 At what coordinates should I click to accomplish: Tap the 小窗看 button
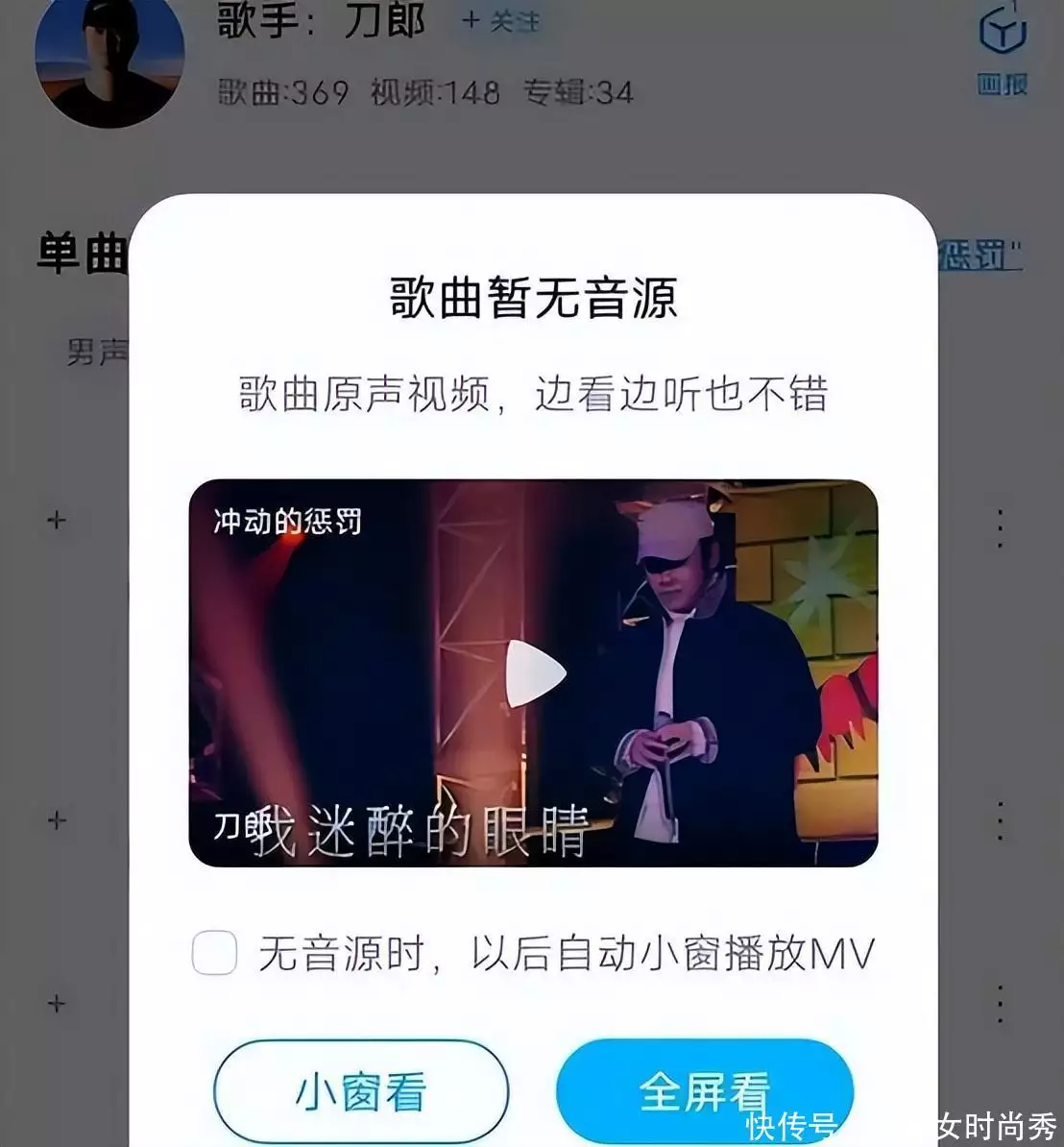[x=360, y=1092]
